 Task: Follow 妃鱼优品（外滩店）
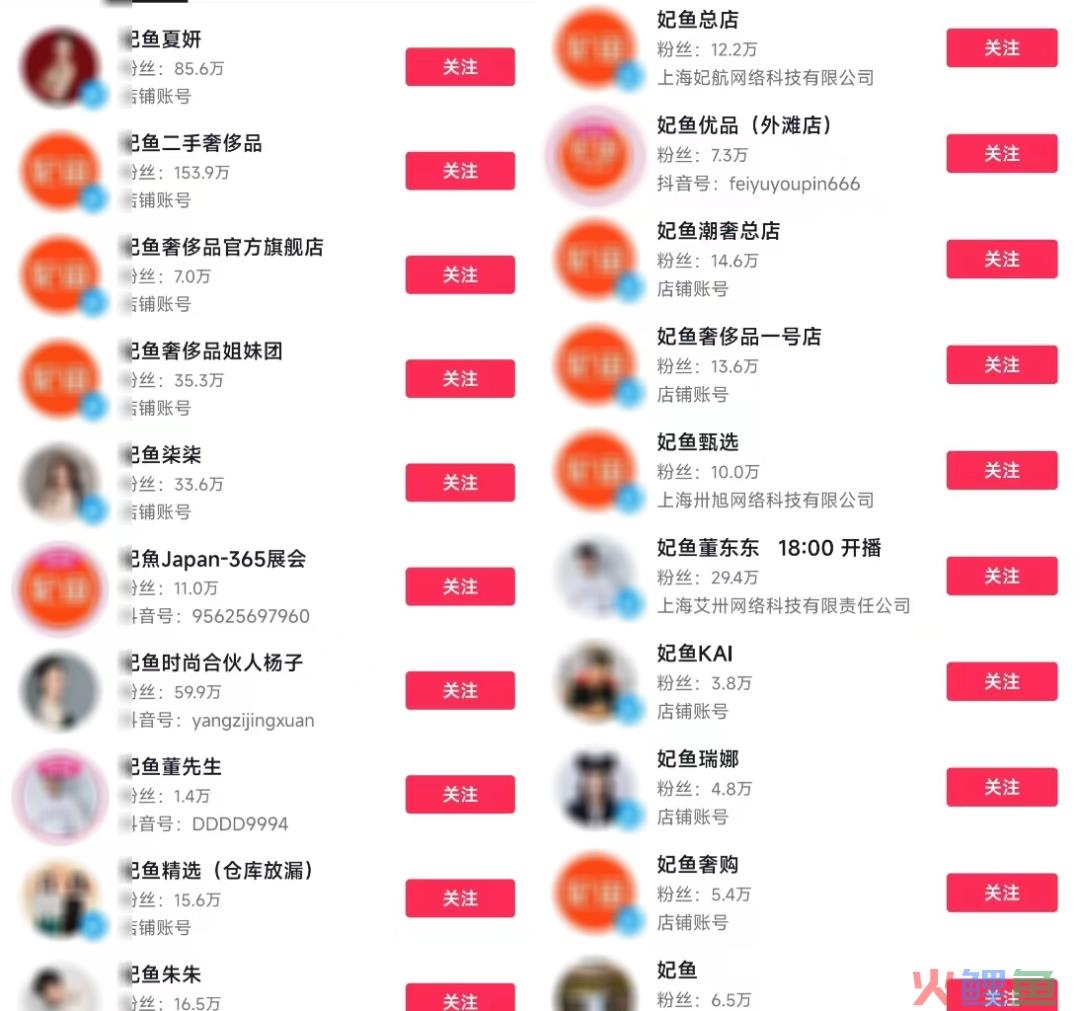click(1001, 154)
